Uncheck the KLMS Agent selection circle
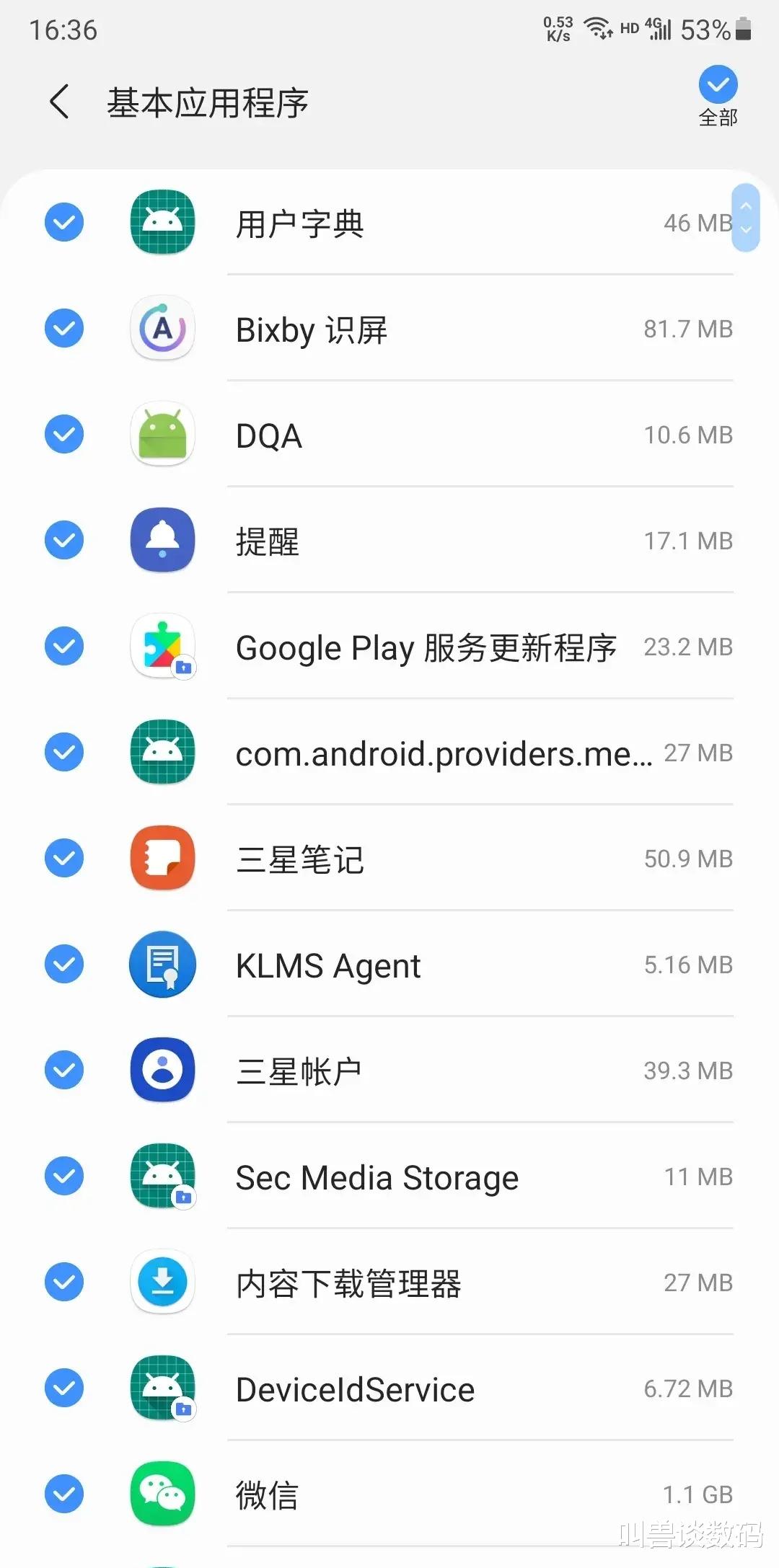 coord(63,965)
